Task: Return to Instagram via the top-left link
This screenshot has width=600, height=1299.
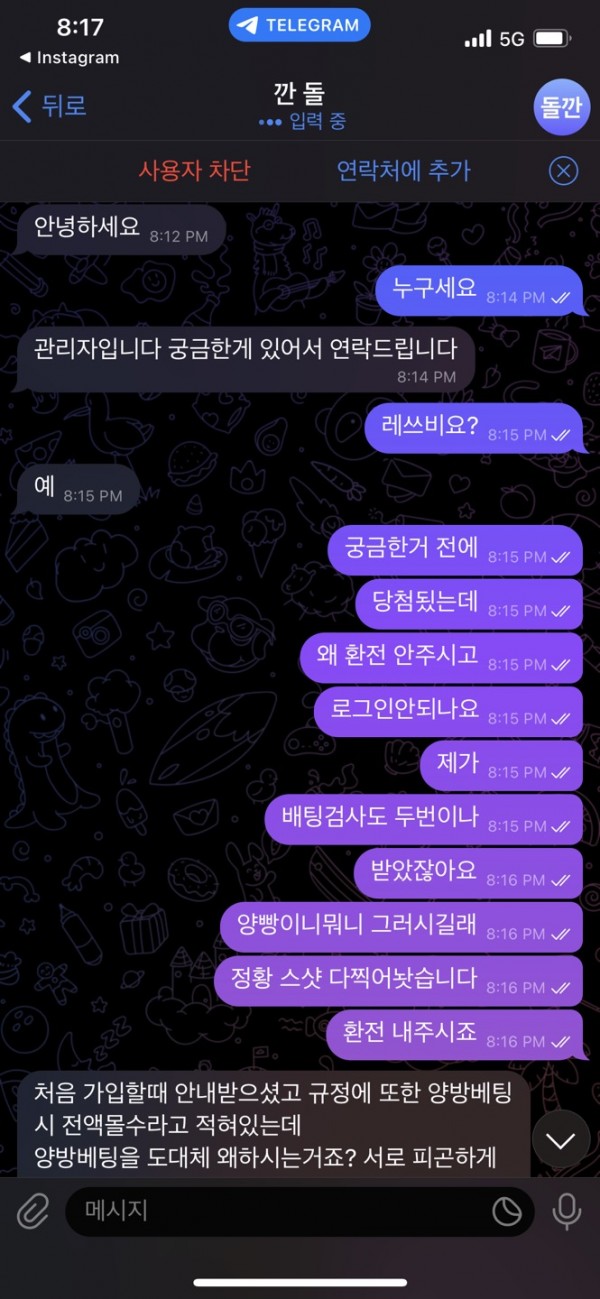Action: [x=68, y=58]
